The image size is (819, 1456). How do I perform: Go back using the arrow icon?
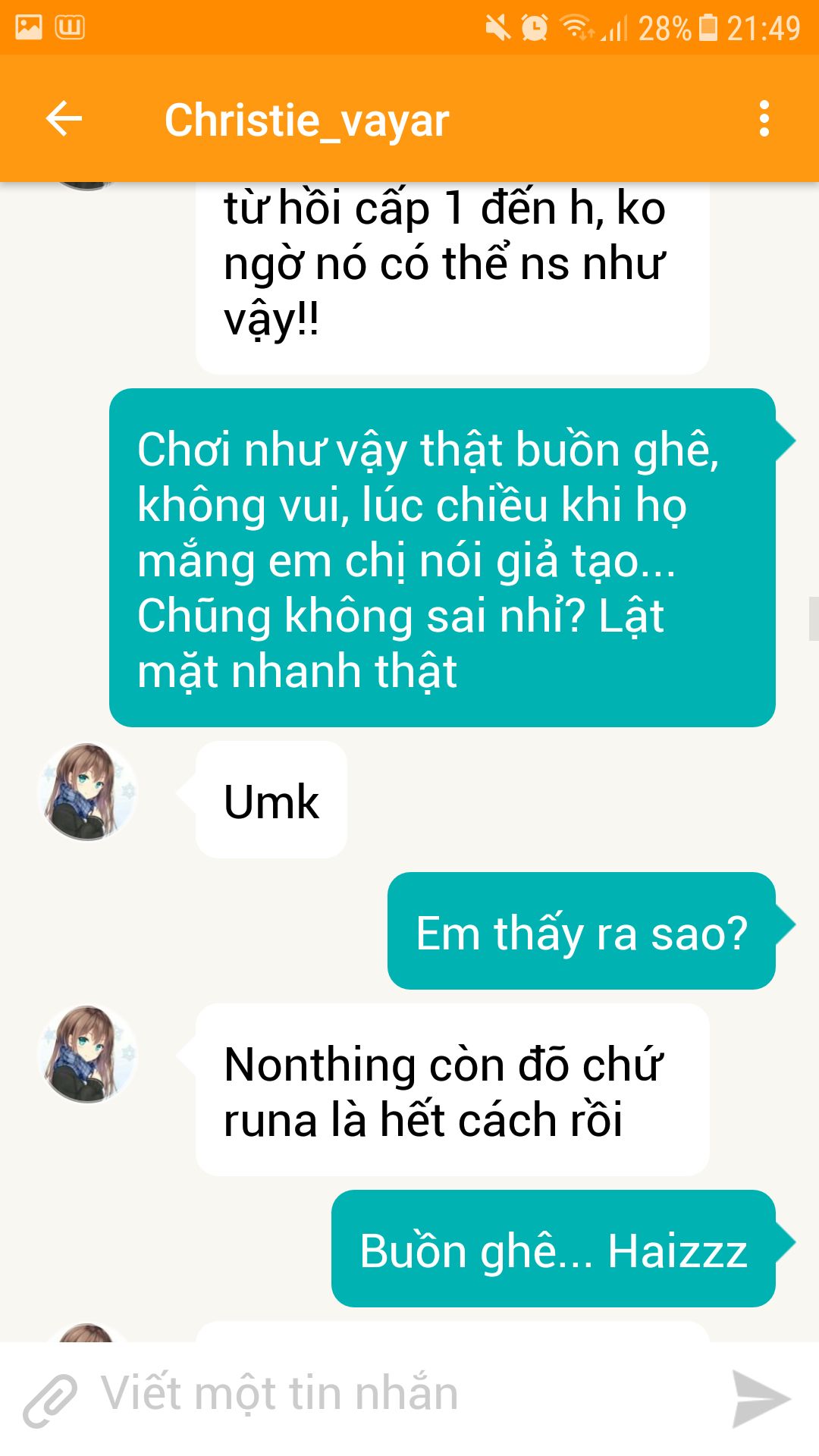click(x=64, y=119)
